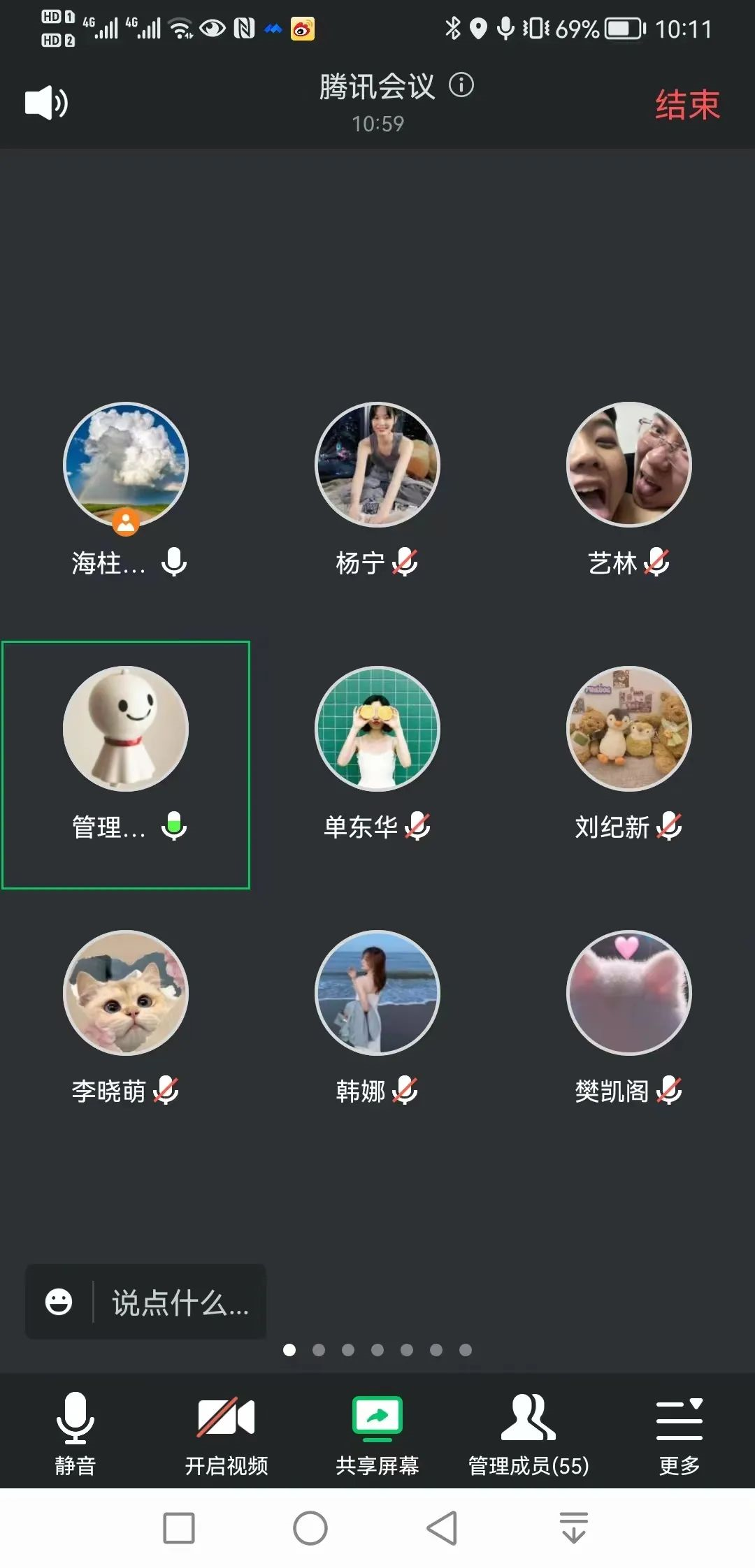Go back using system back button
Image resolution: width=755 pixels, height=1568 pixels.
point(442,1528)
